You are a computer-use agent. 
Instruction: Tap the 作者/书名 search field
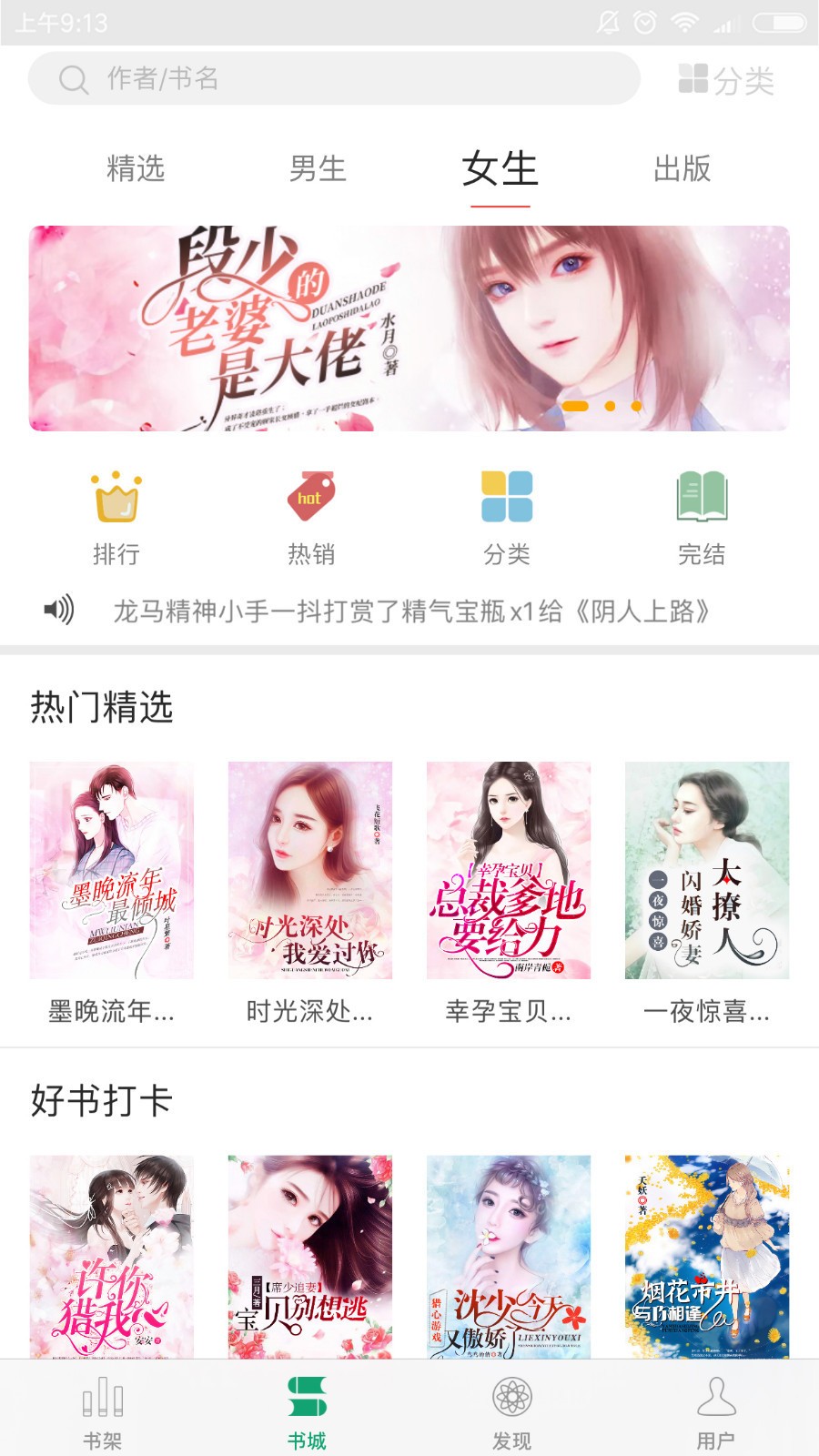click(333, 79)
